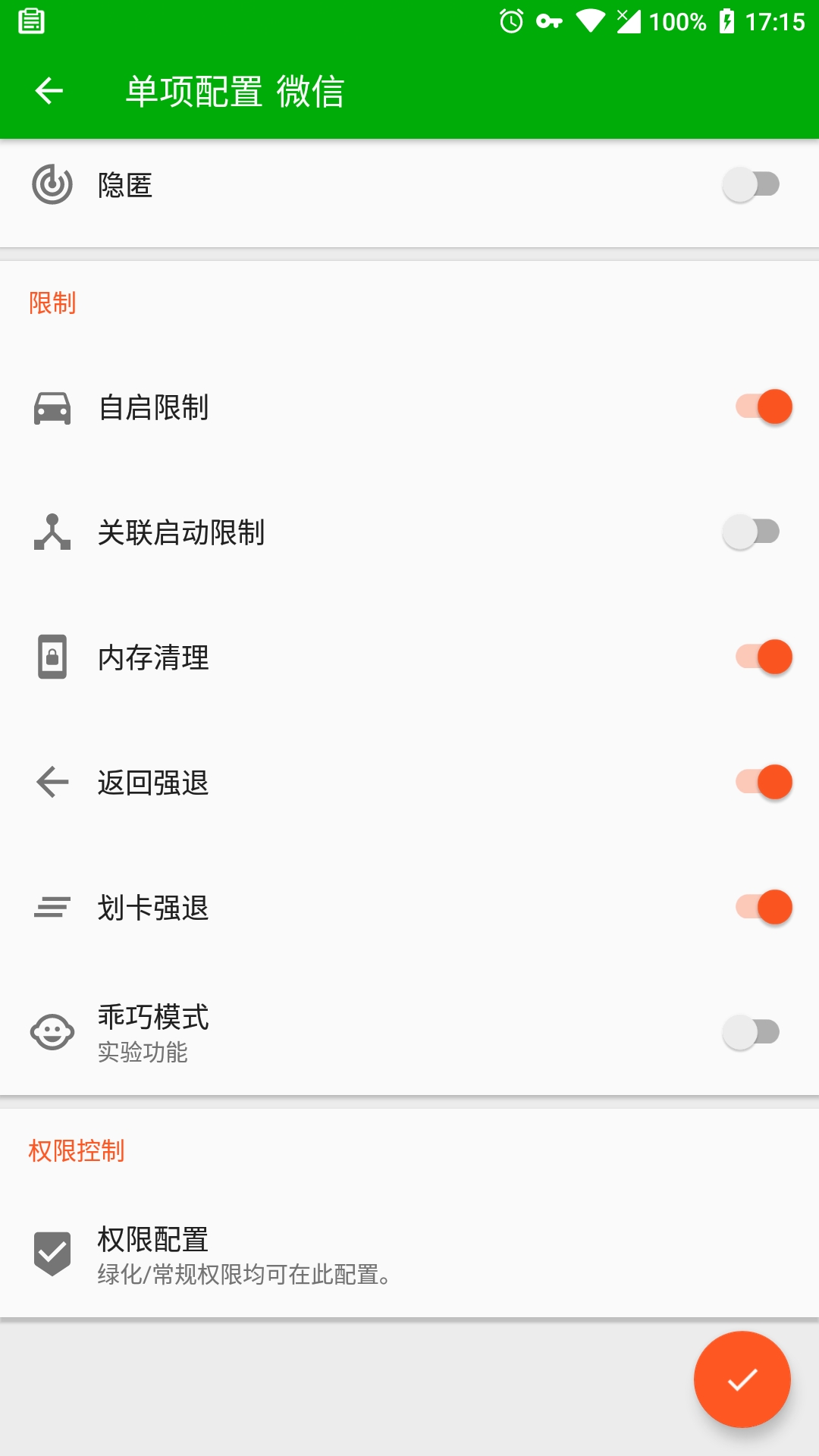
Task: Click the network-share icon beside 关联启动限制
Action: [x=51, y=532]
